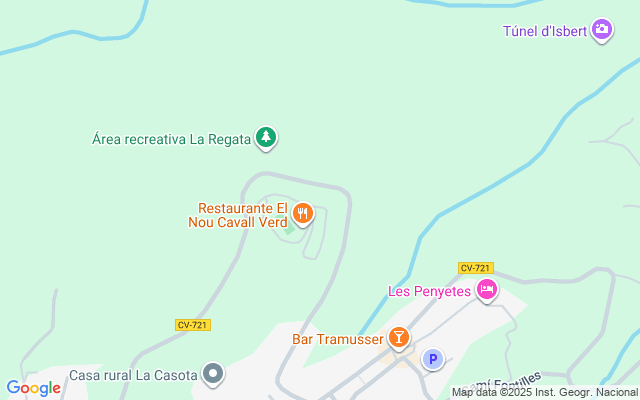This screenshot has width=640, height=400.
Task: Open the Casa rural La Casota marker
Action: (x=212, y=375)
